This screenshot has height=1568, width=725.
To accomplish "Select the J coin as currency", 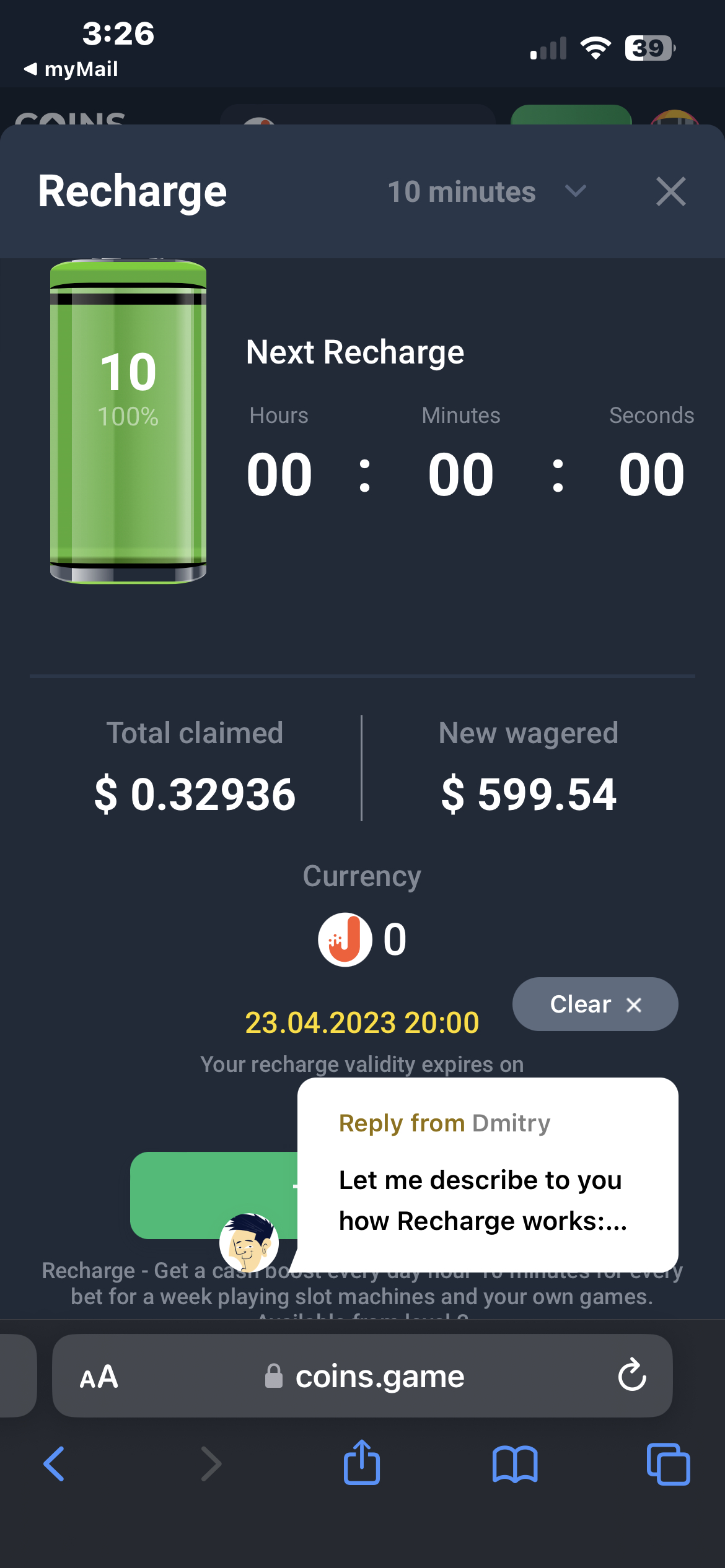I will click(x=345, y=938).
